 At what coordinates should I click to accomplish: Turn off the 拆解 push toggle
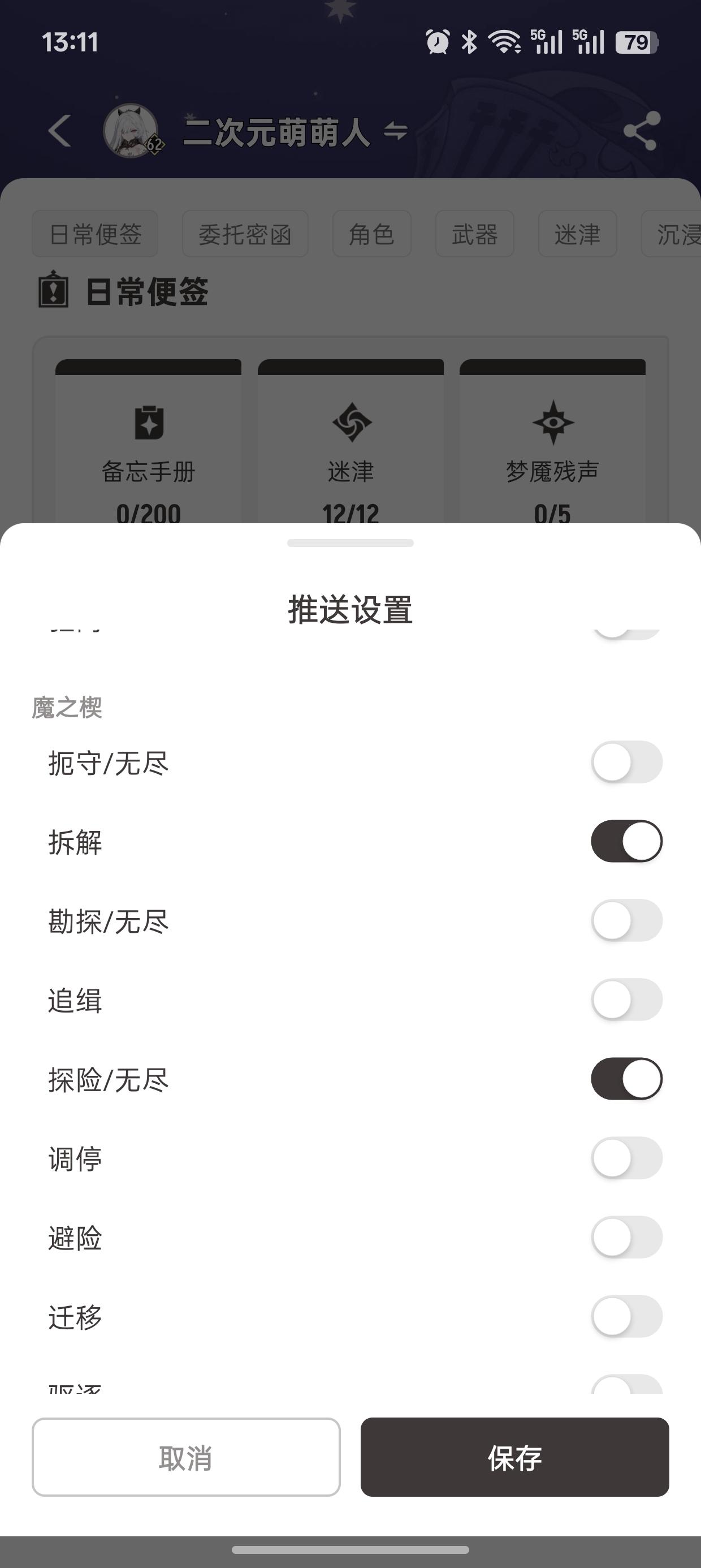coord(626,841)
